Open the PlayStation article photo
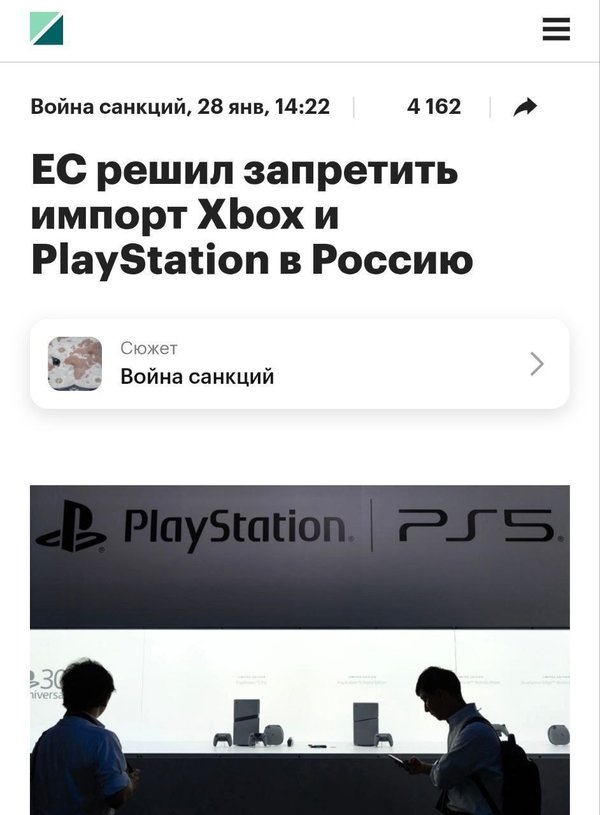This screenshot has width=600, height=815. 299,650
